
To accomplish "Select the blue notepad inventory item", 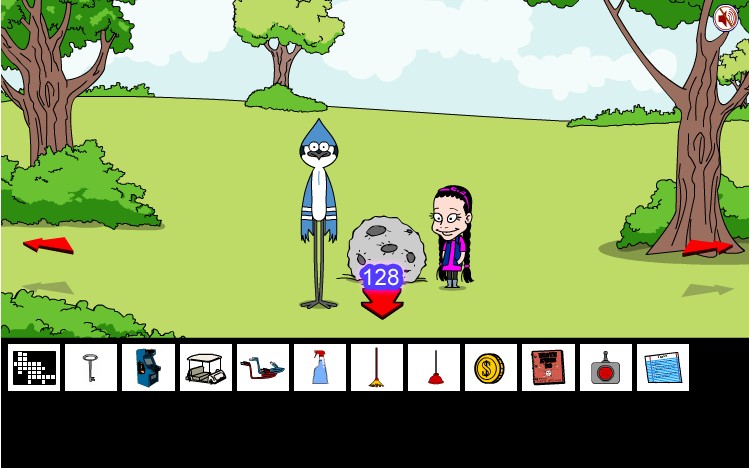I will pos(662,367).
